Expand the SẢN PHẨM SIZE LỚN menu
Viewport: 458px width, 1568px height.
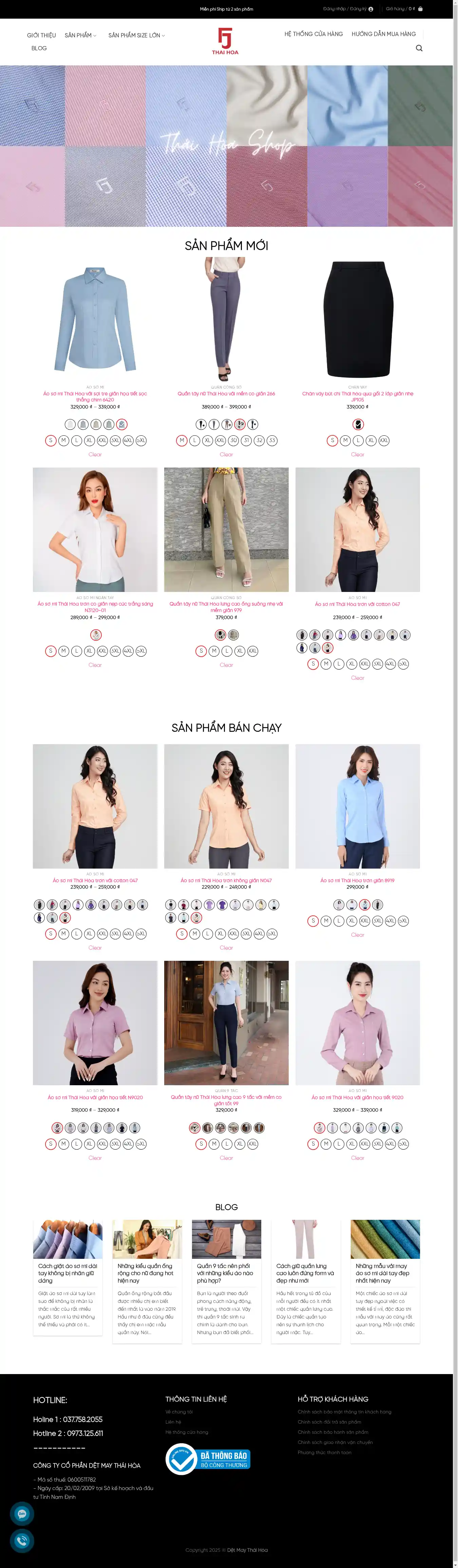(136, 35)
